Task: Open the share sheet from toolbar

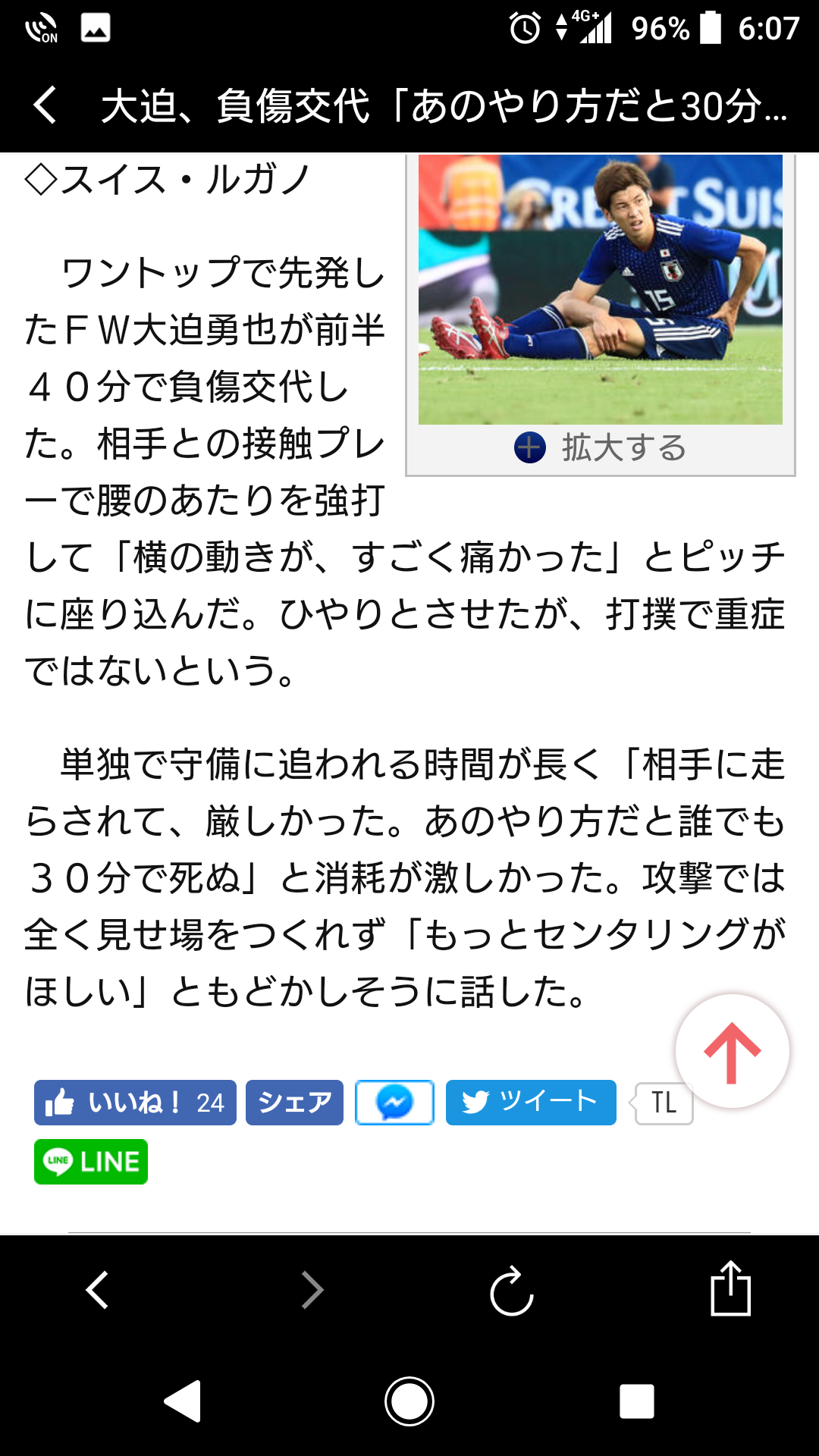Action: [x=730, y=1288]
